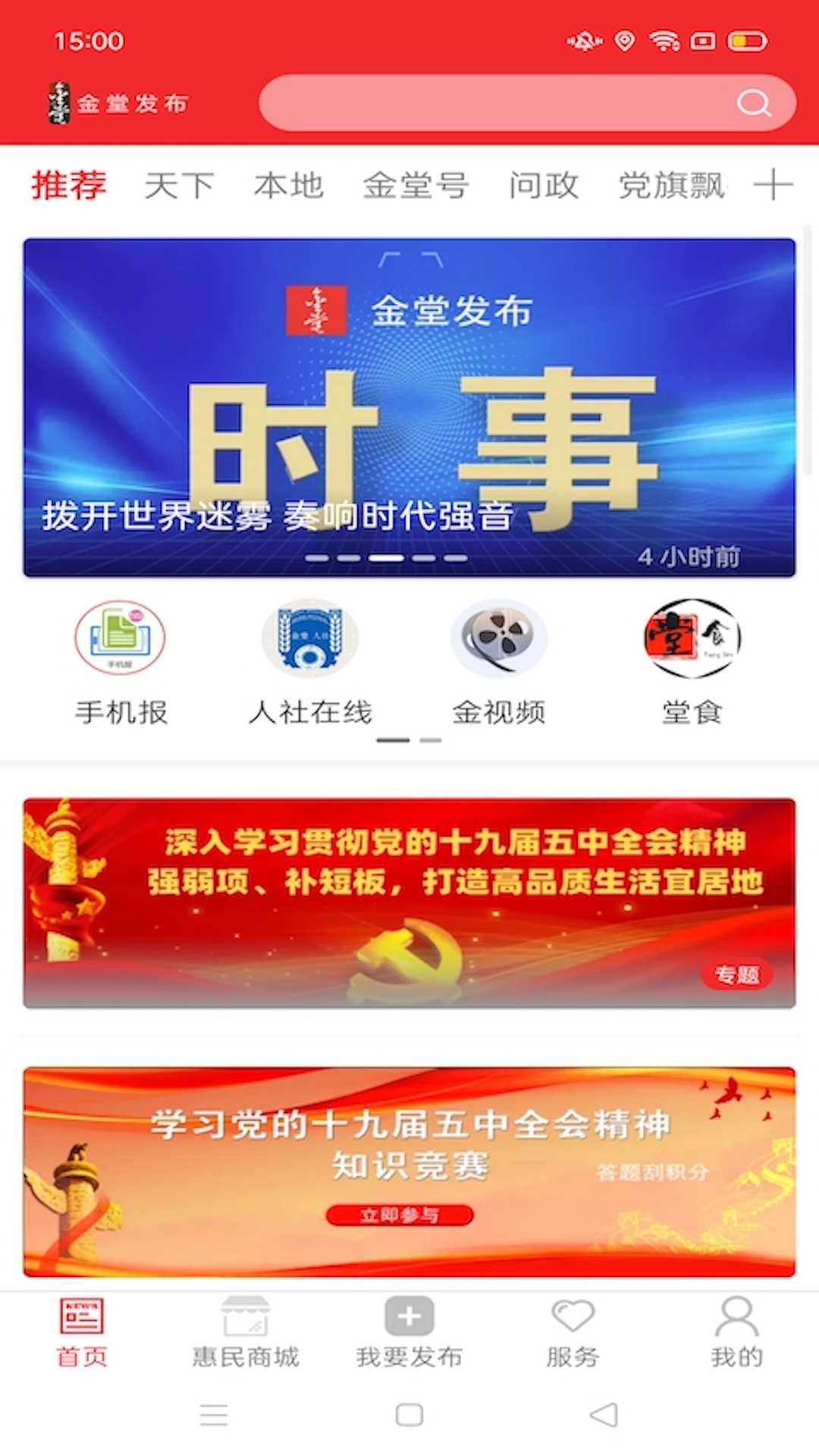Select the 问政 tab
Viewport: 819px width, 1456px height.
[x=544, y=186]
